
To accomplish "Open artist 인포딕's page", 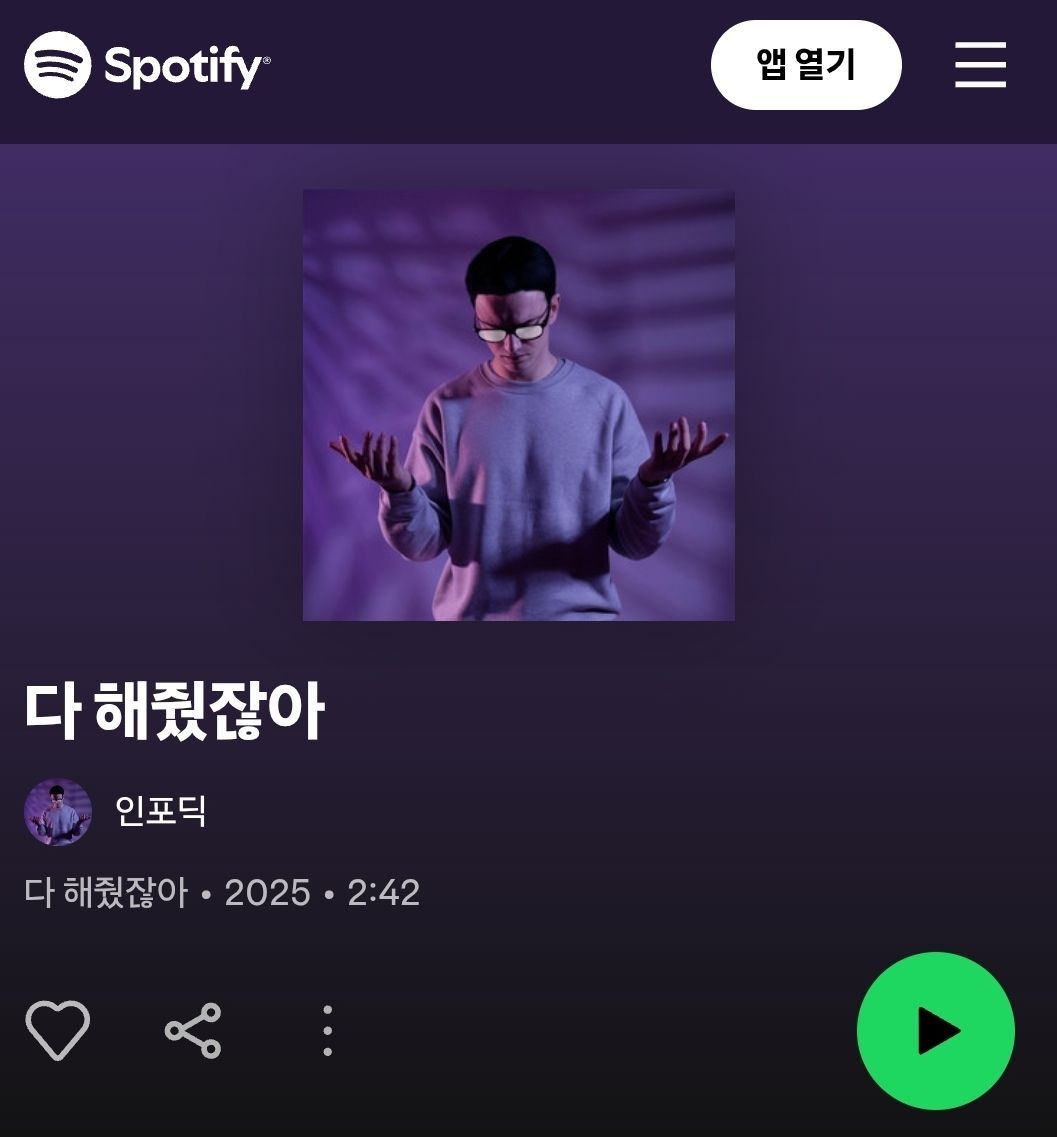I will (160, 810).
